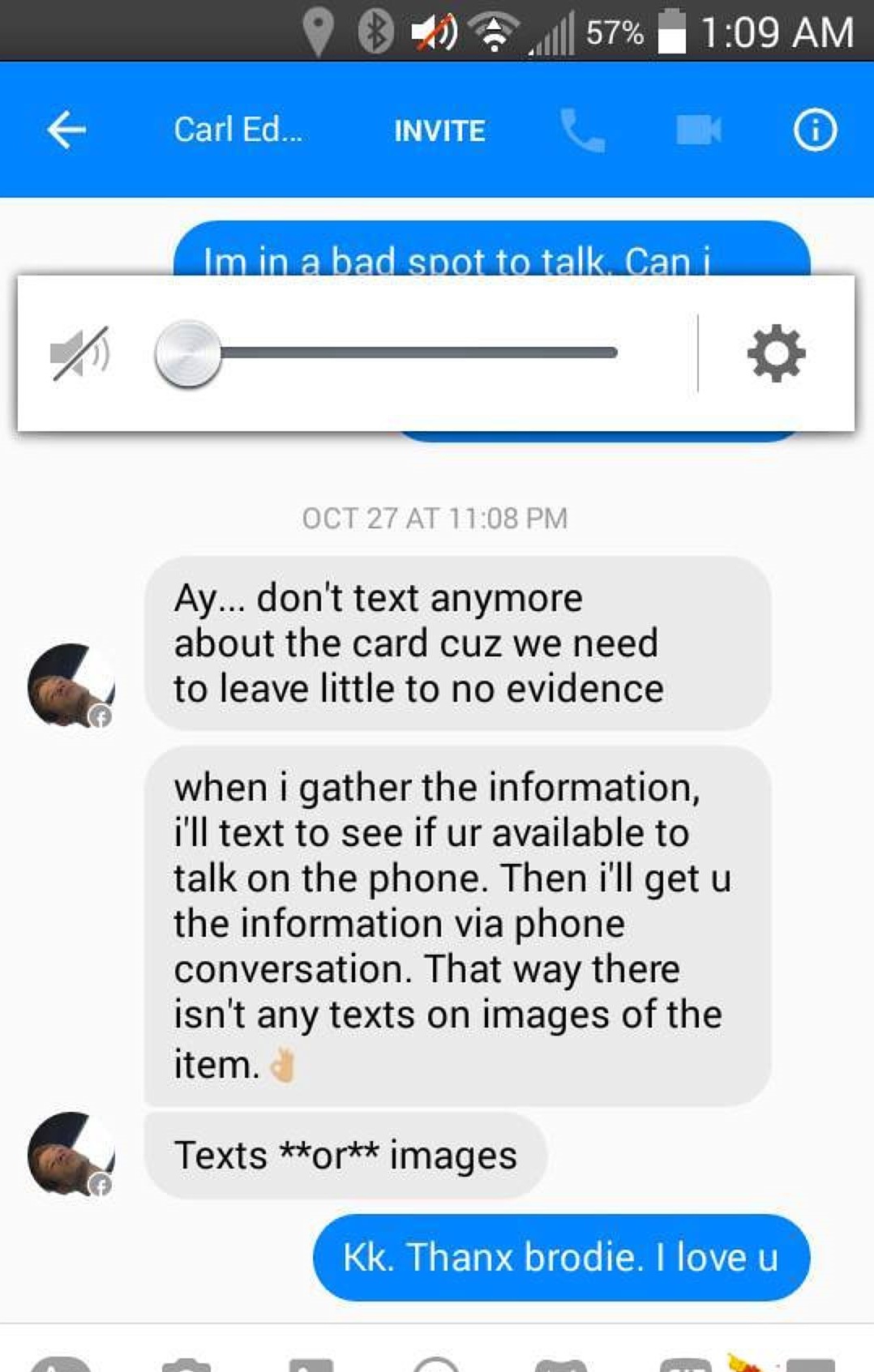This screenshot has height=1372, width=874.
Task: Start a voice call with Carl
Action: (x=582, y=130)
